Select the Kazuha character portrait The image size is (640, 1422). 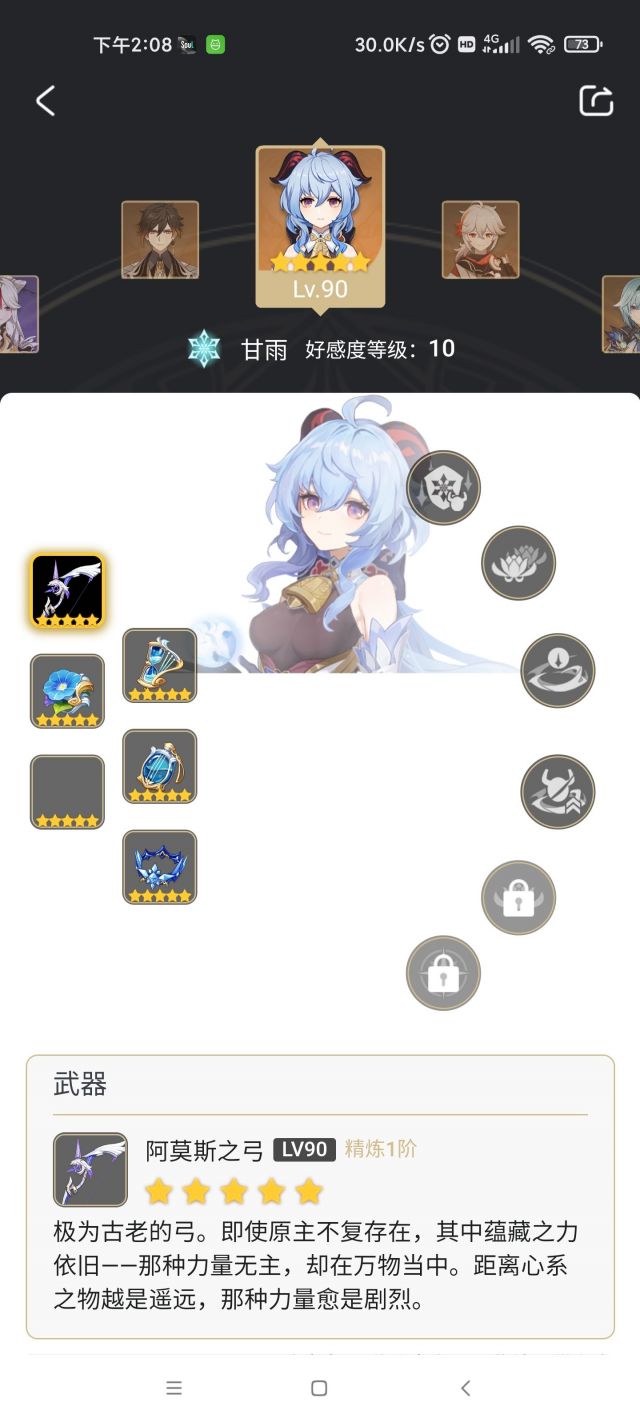[x=480, y=240]
